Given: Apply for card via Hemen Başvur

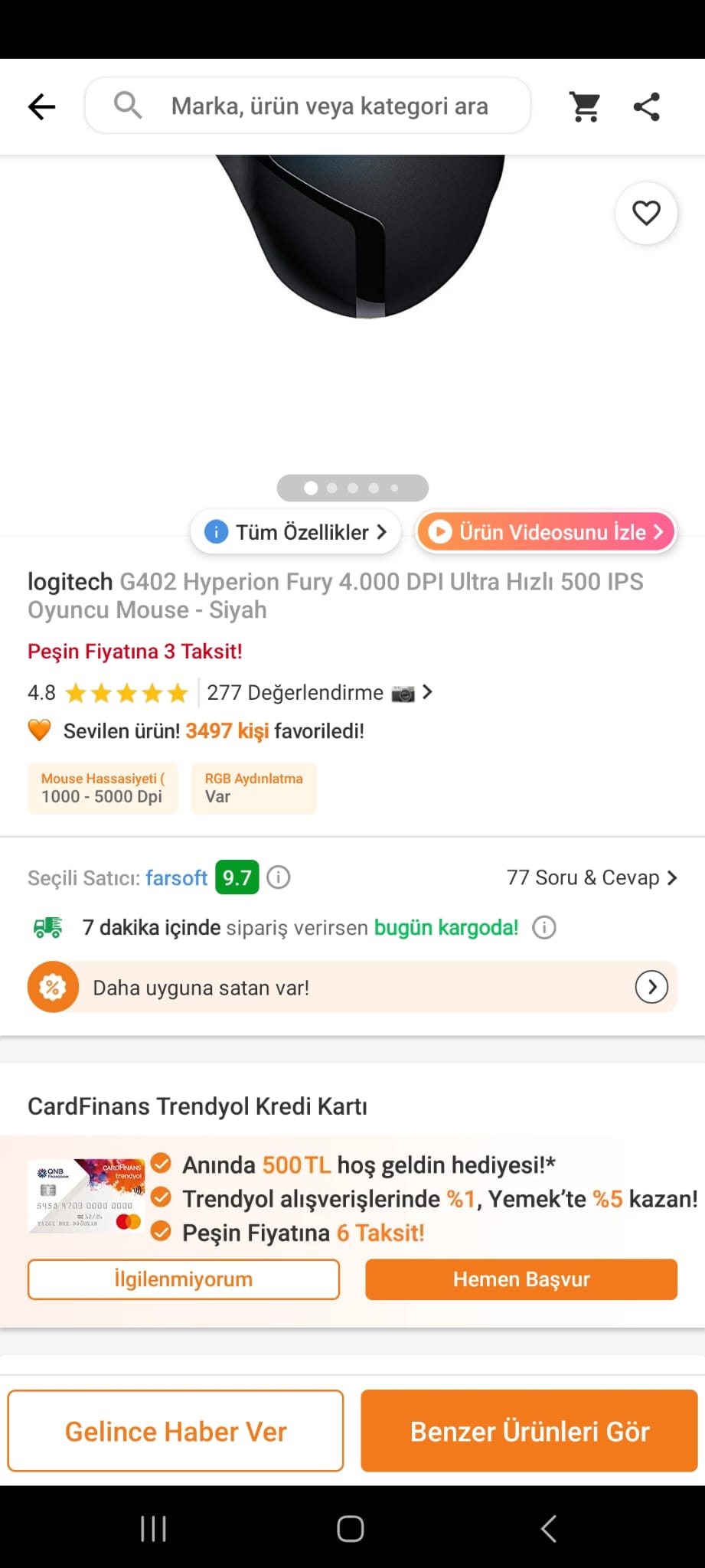Looking at the screenshot, I should 521,1279.
